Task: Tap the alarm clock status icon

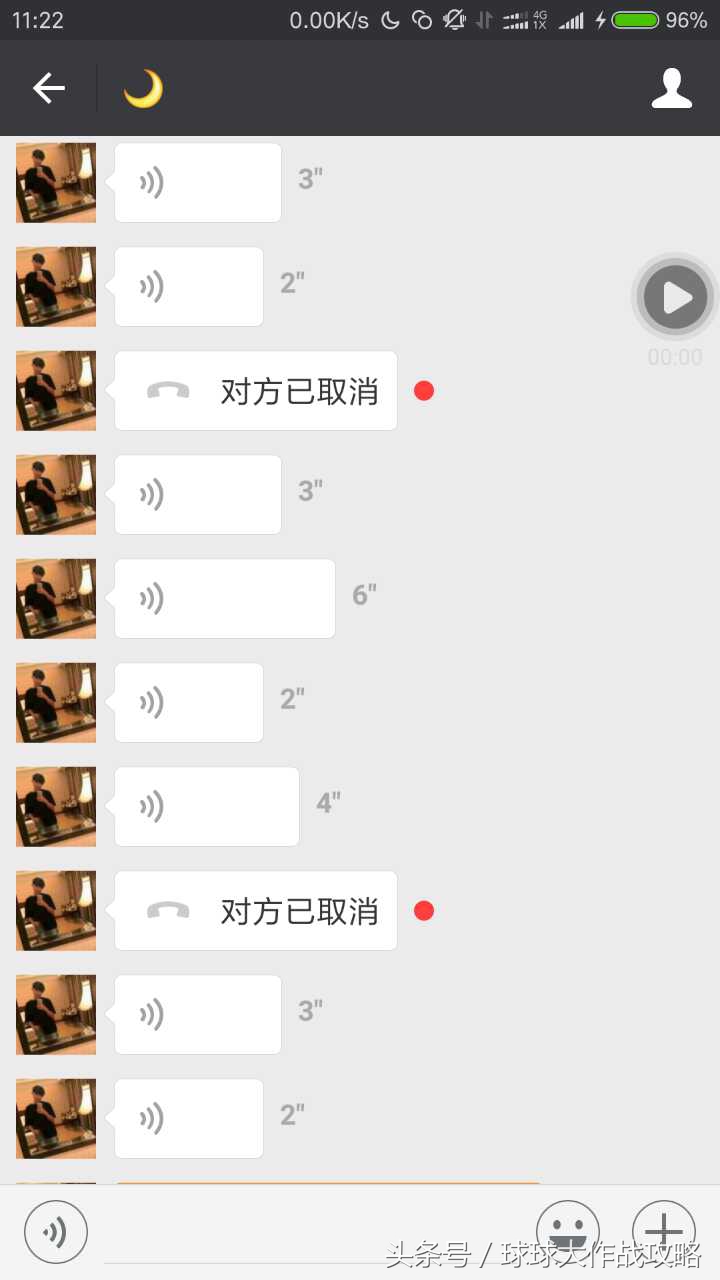Action: pos(421,19)
